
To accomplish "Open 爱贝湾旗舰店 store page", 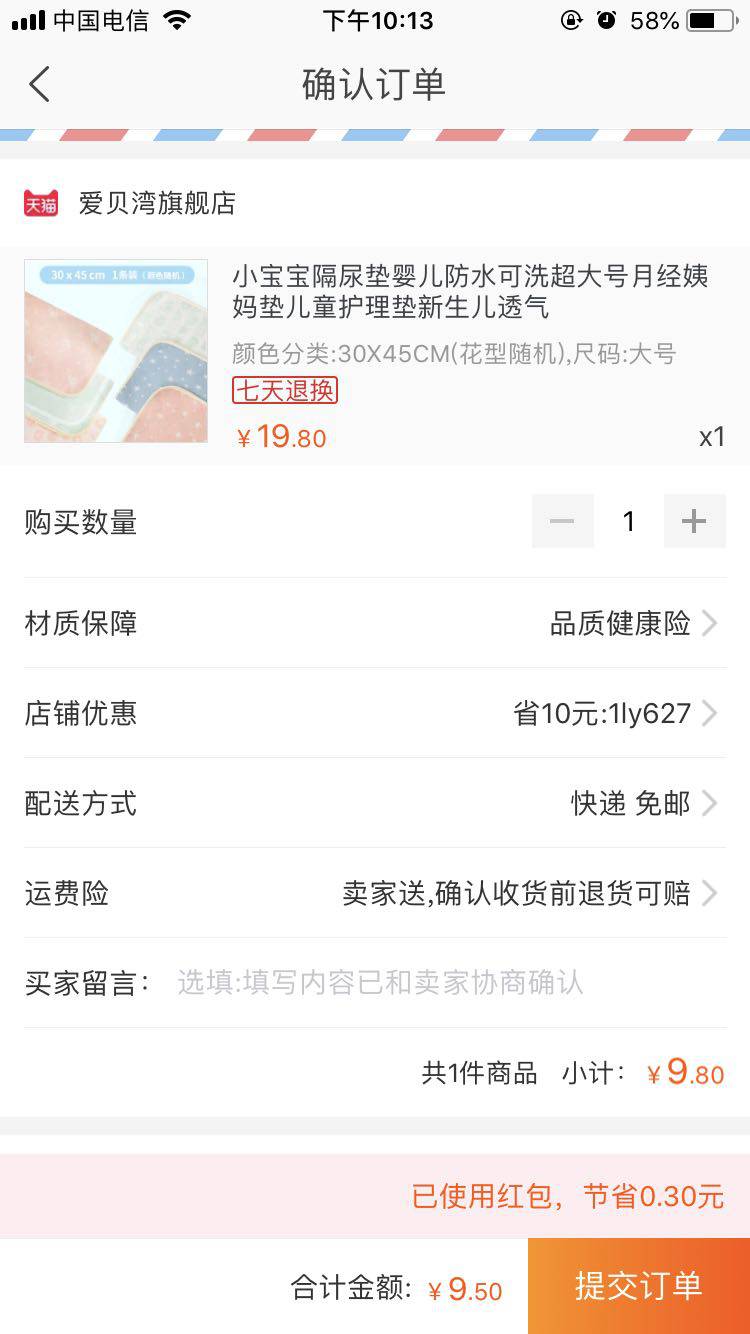I will (156, 203).
